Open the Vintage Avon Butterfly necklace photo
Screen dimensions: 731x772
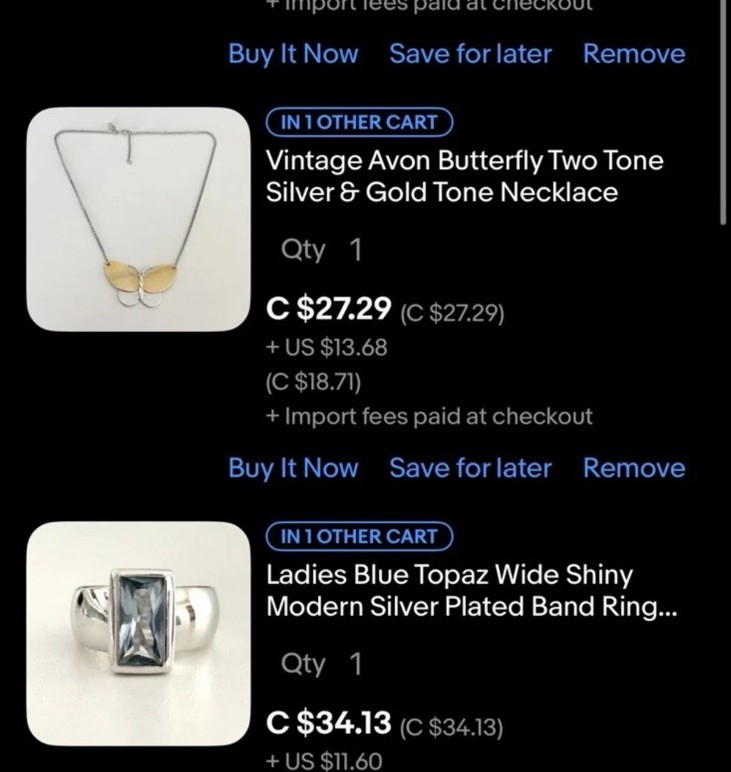137,220
